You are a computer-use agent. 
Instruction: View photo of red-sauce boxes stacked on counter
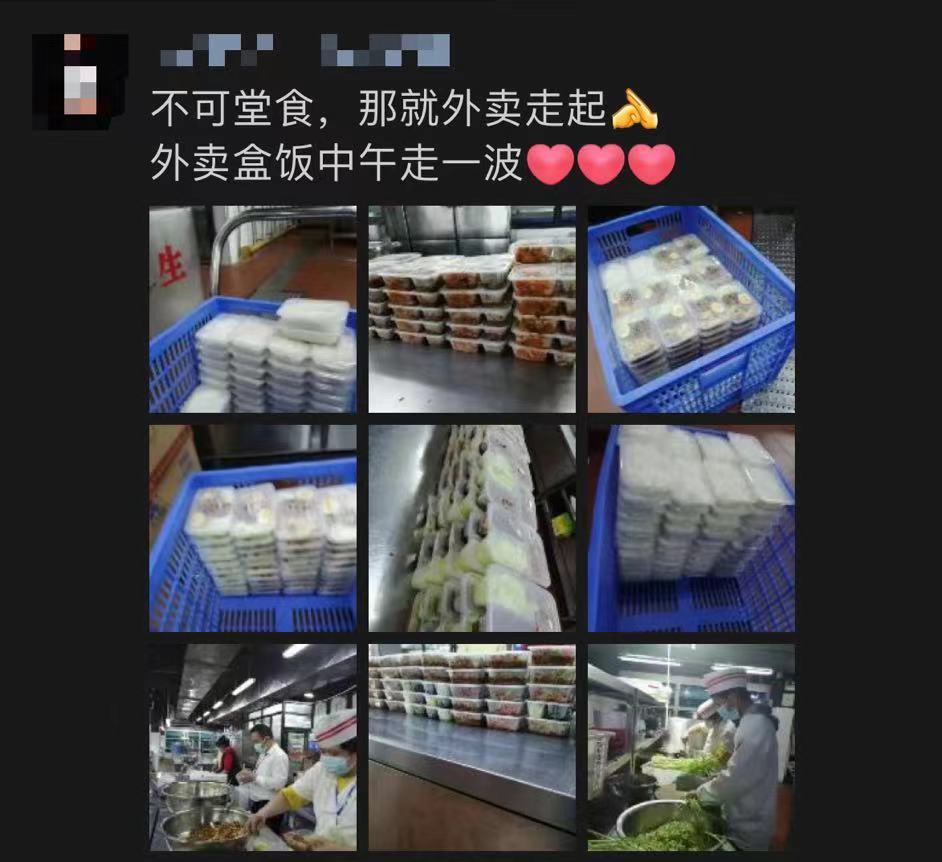pos(471,309)
